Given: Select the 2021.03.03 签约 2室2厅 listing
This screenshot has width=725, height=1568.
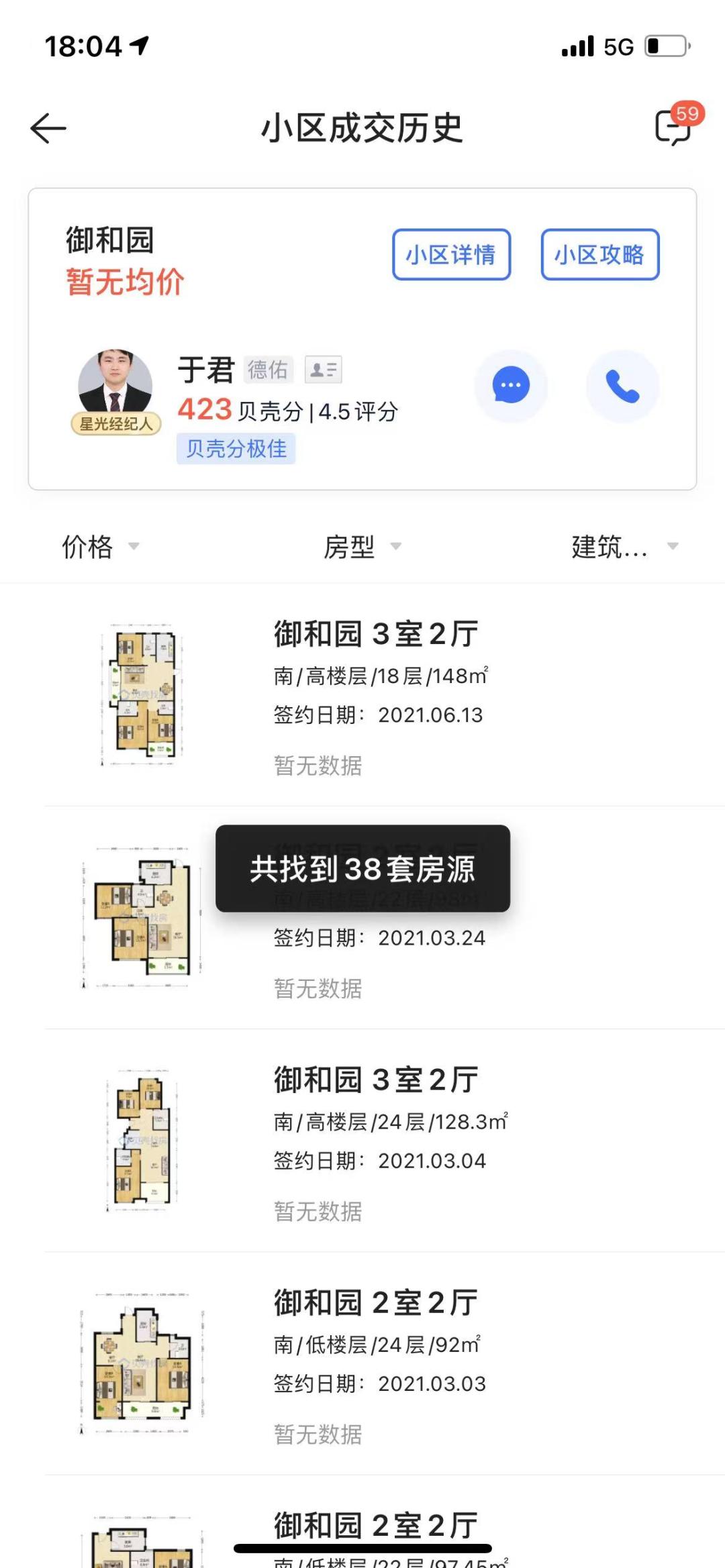Looking at the screenshot, I should [374, 1302].
